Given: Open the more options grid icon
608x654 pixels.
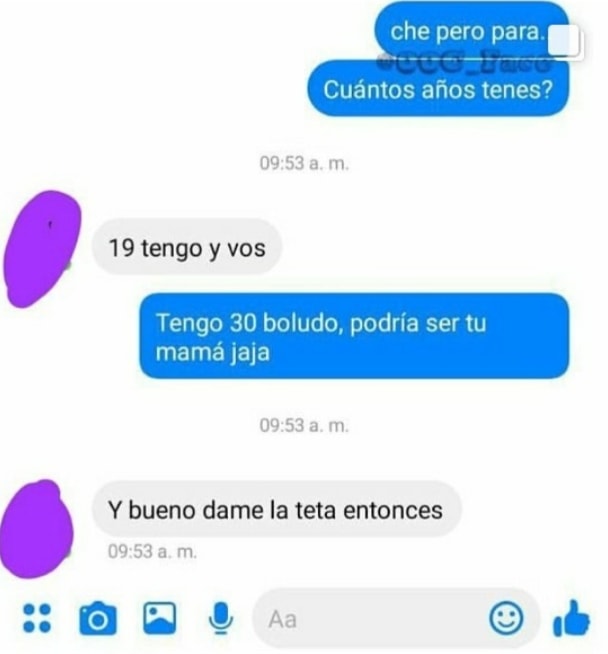Looking at the screenshot, I should tap(37, 620).
